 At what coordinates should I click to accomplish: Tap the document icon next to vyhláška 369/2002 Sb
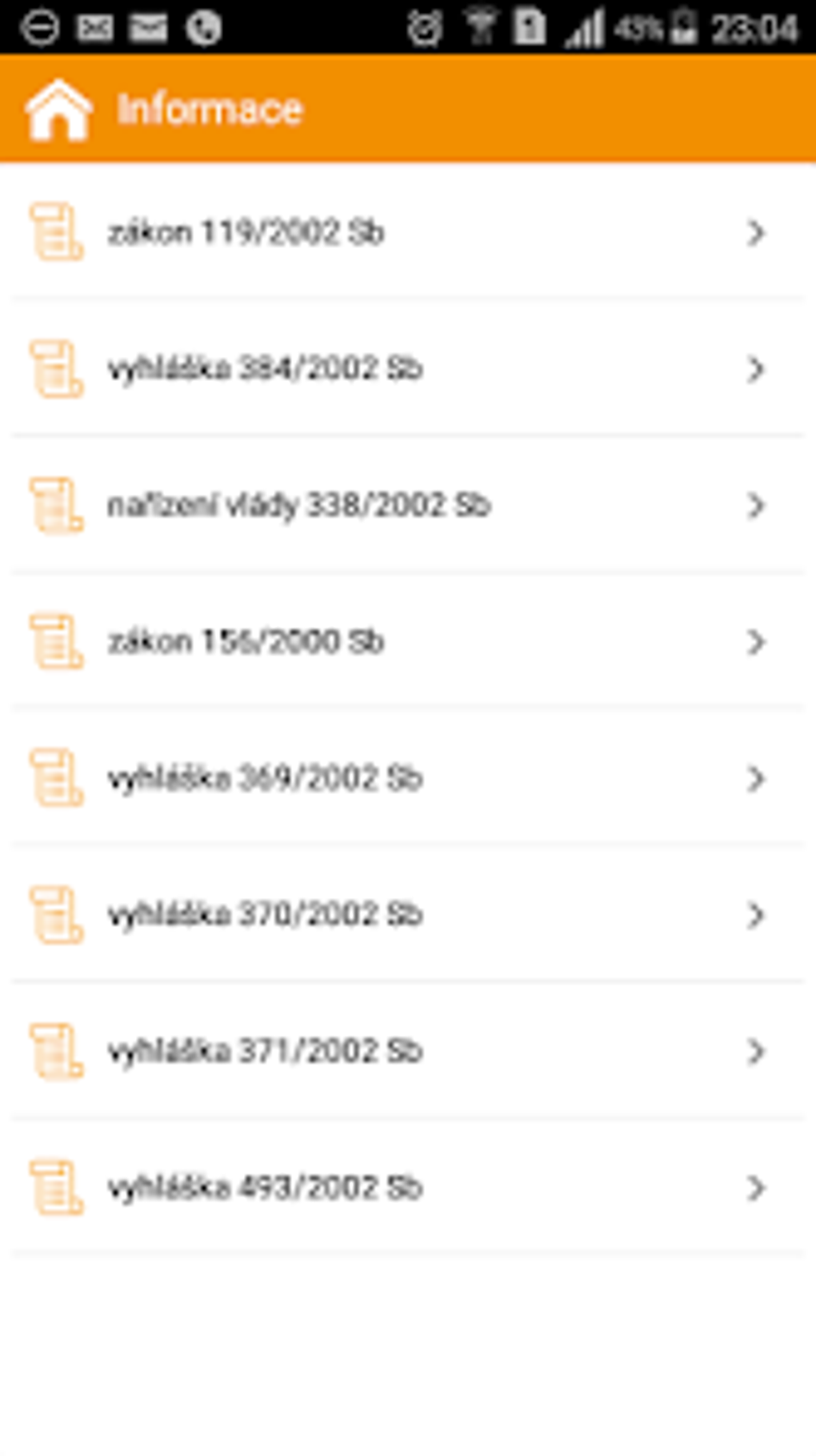[x=54, y=776]
